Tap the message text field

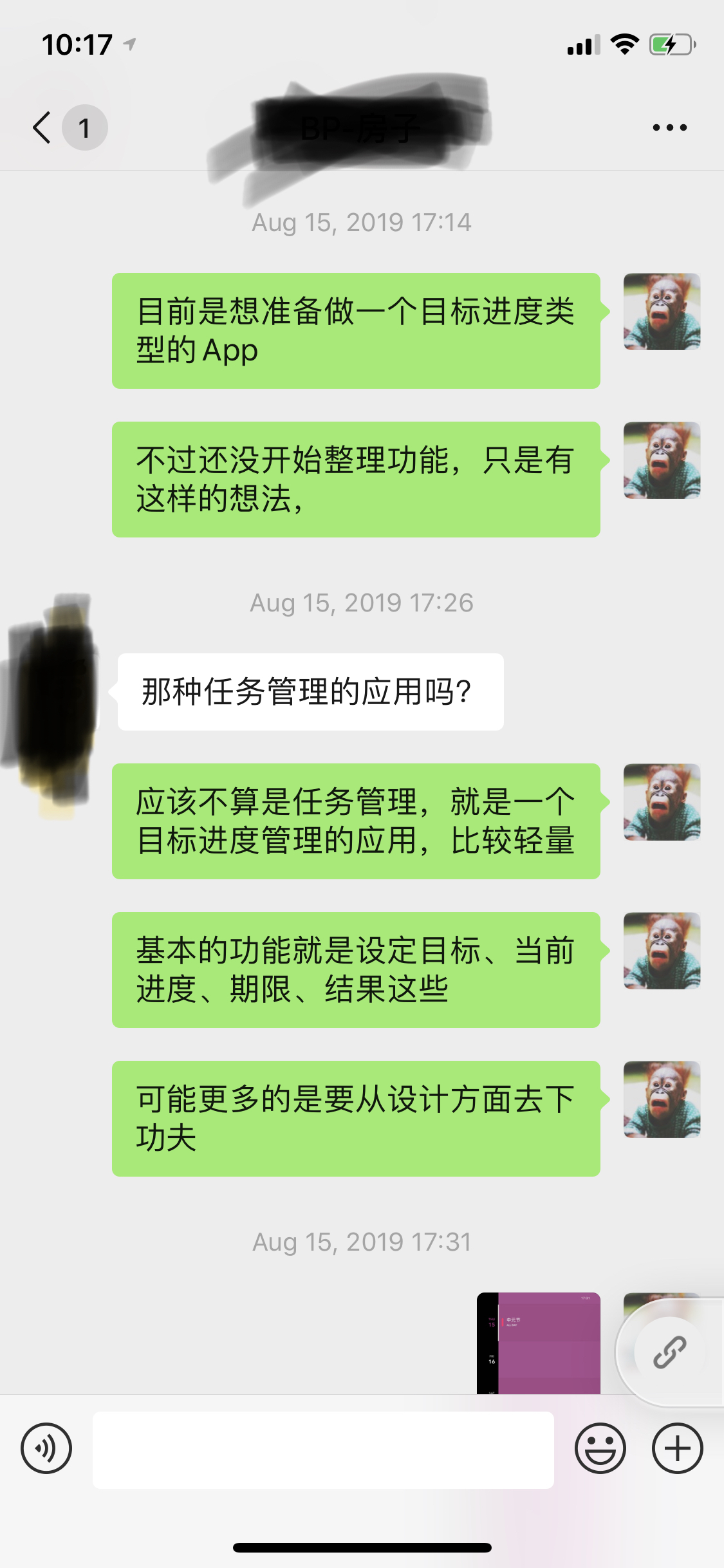click(323, 1450)
